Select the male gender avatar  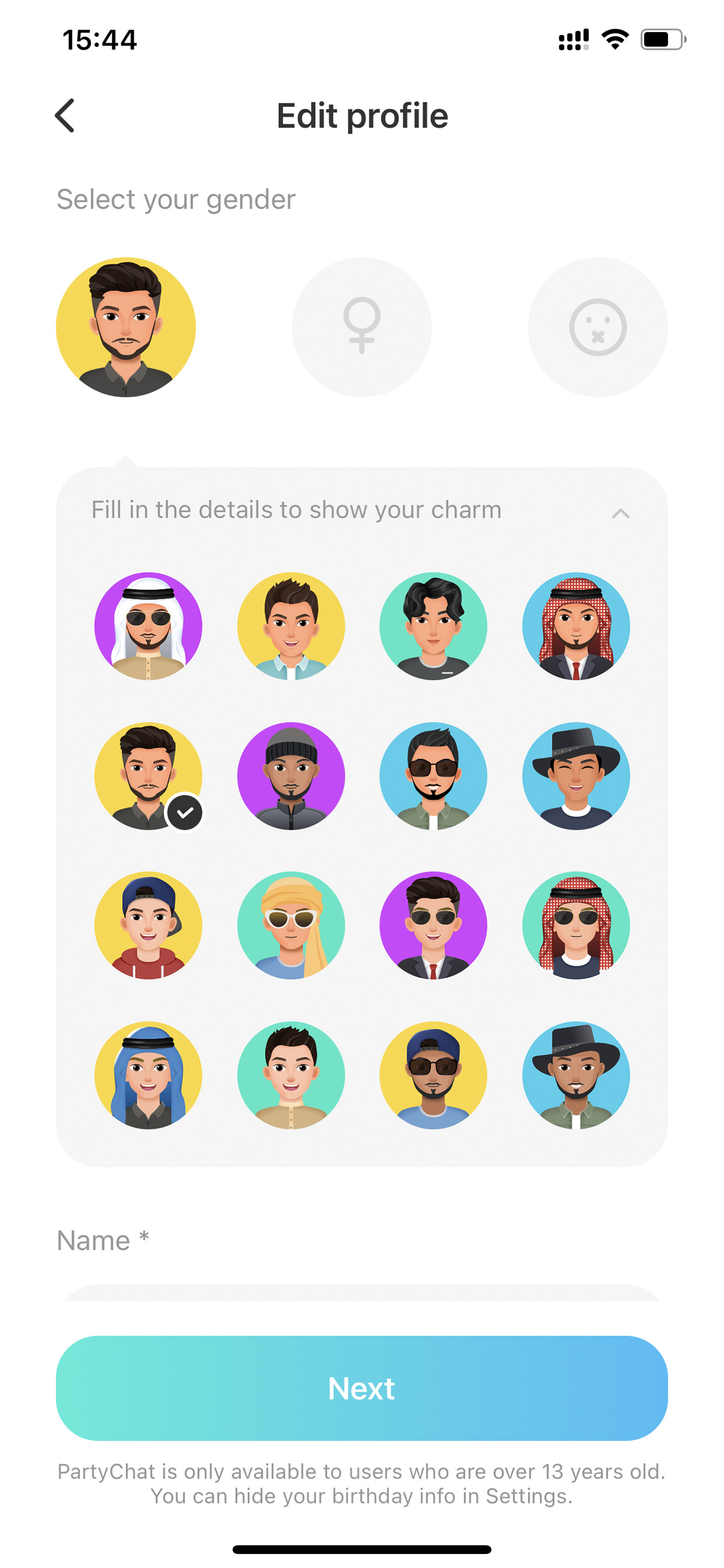[126, 328]
